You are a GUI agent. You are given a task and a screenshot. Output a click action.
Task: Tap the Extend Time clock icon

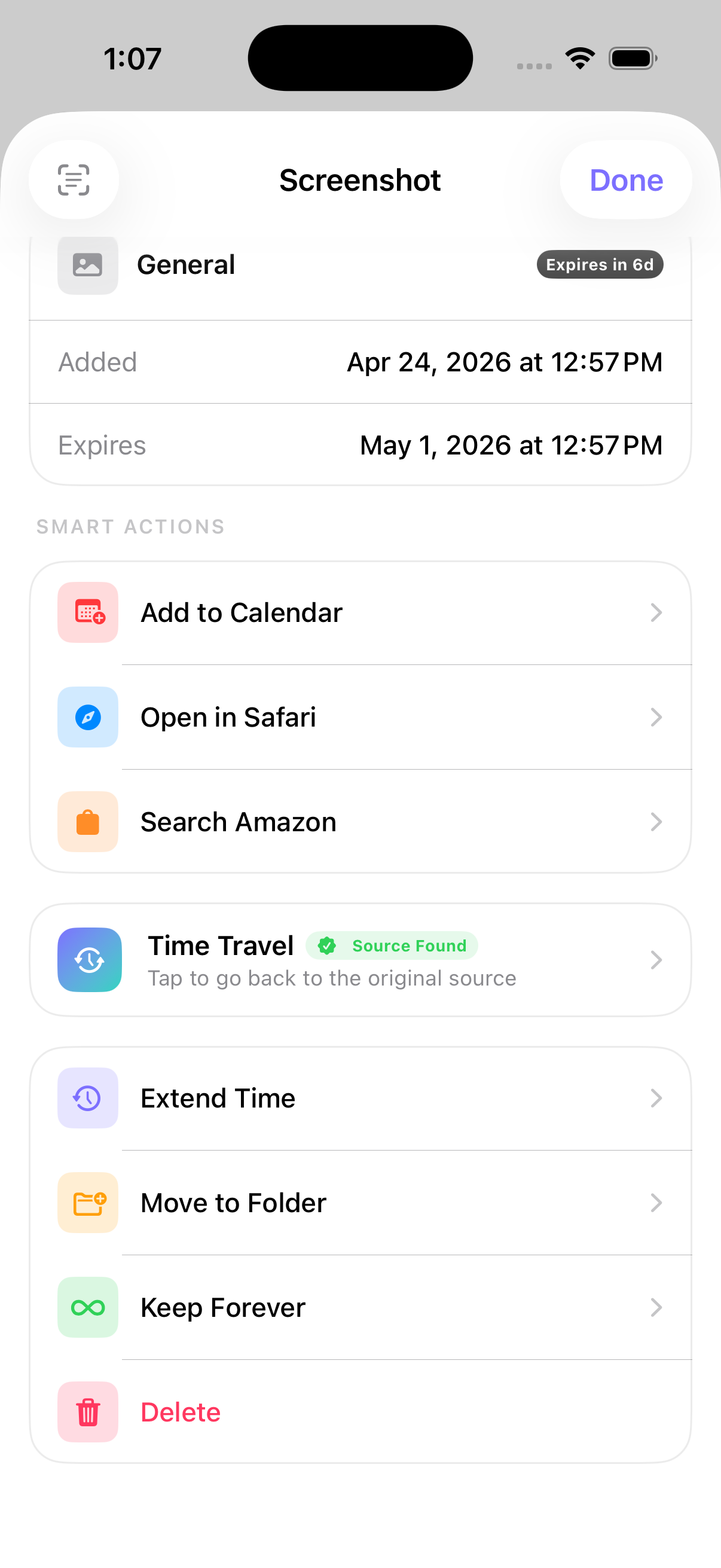tap(88, 1098)
